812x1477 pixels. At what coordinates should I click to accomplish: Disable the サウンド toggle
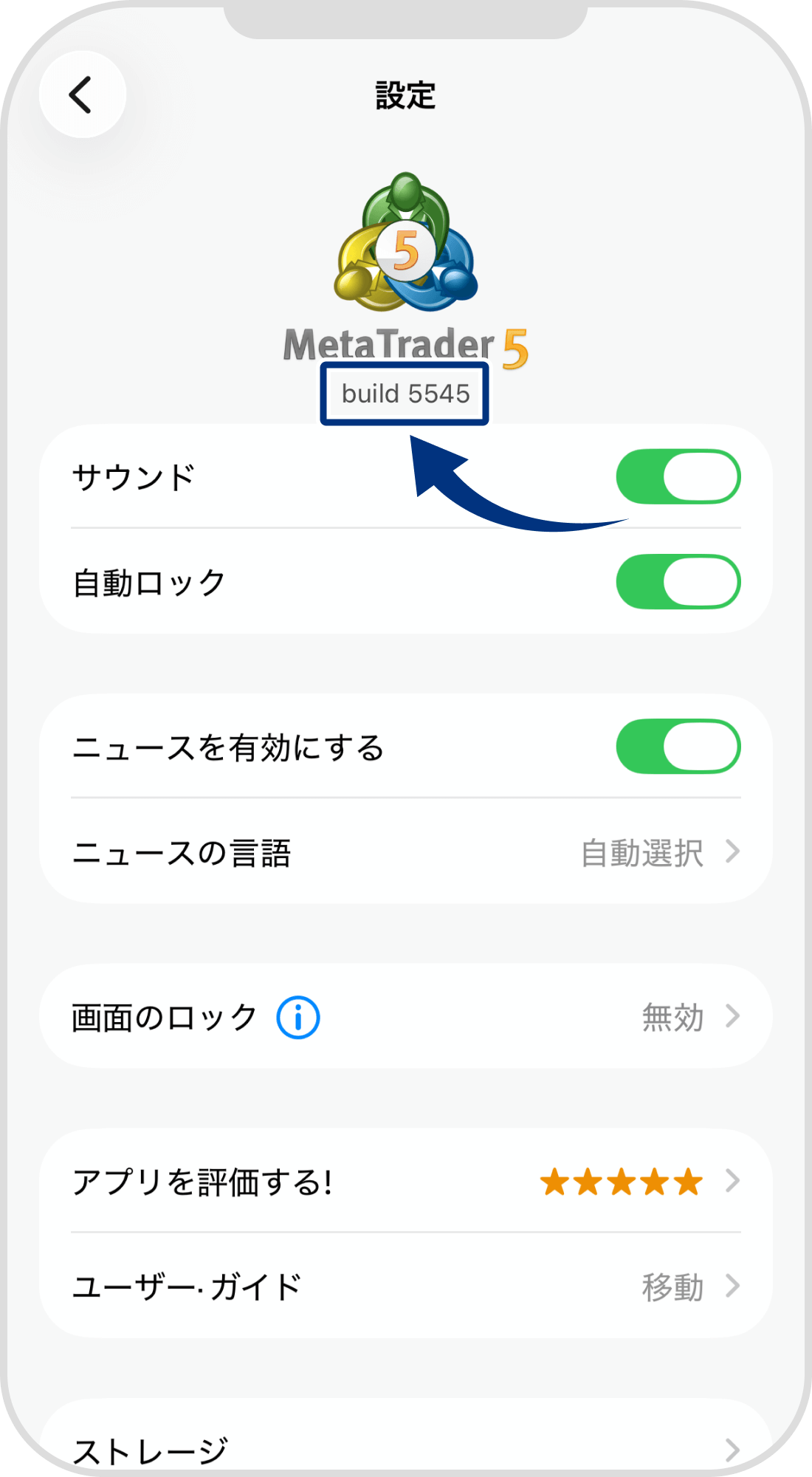coord(678,476)
